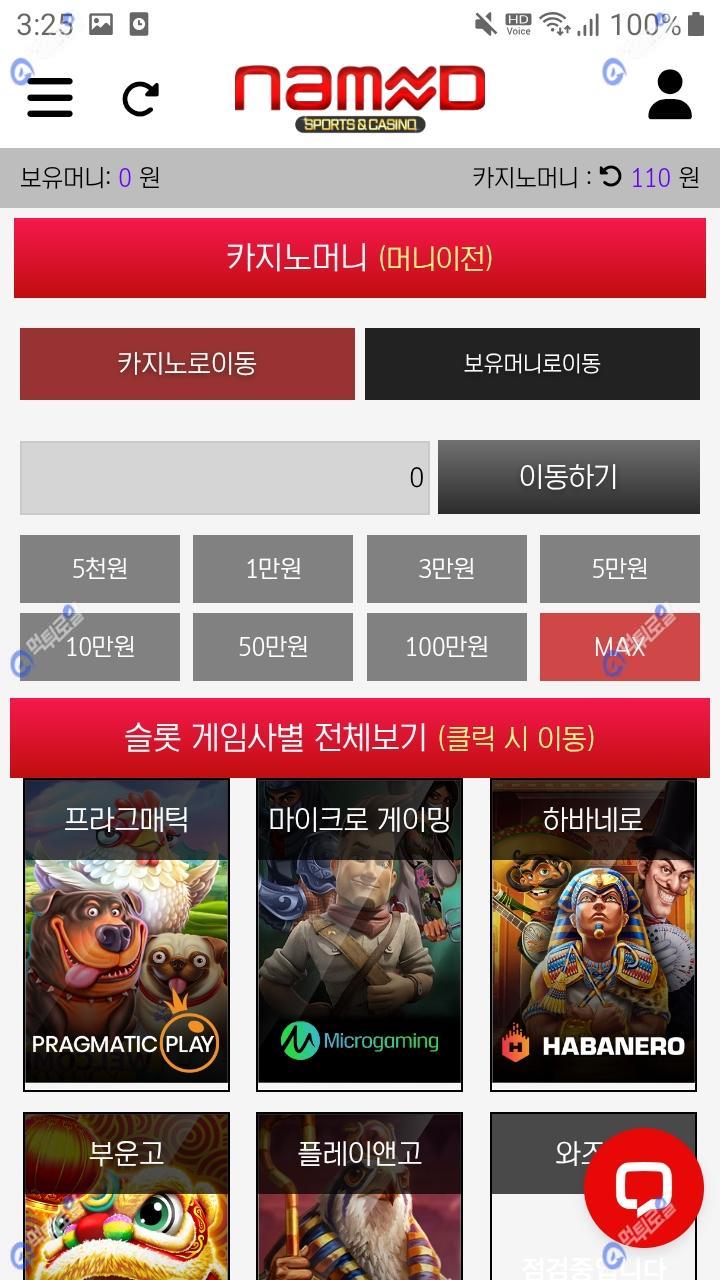Select the 3만원 amount button
This screenshot has width=720, height=1280.
point(446,568)
